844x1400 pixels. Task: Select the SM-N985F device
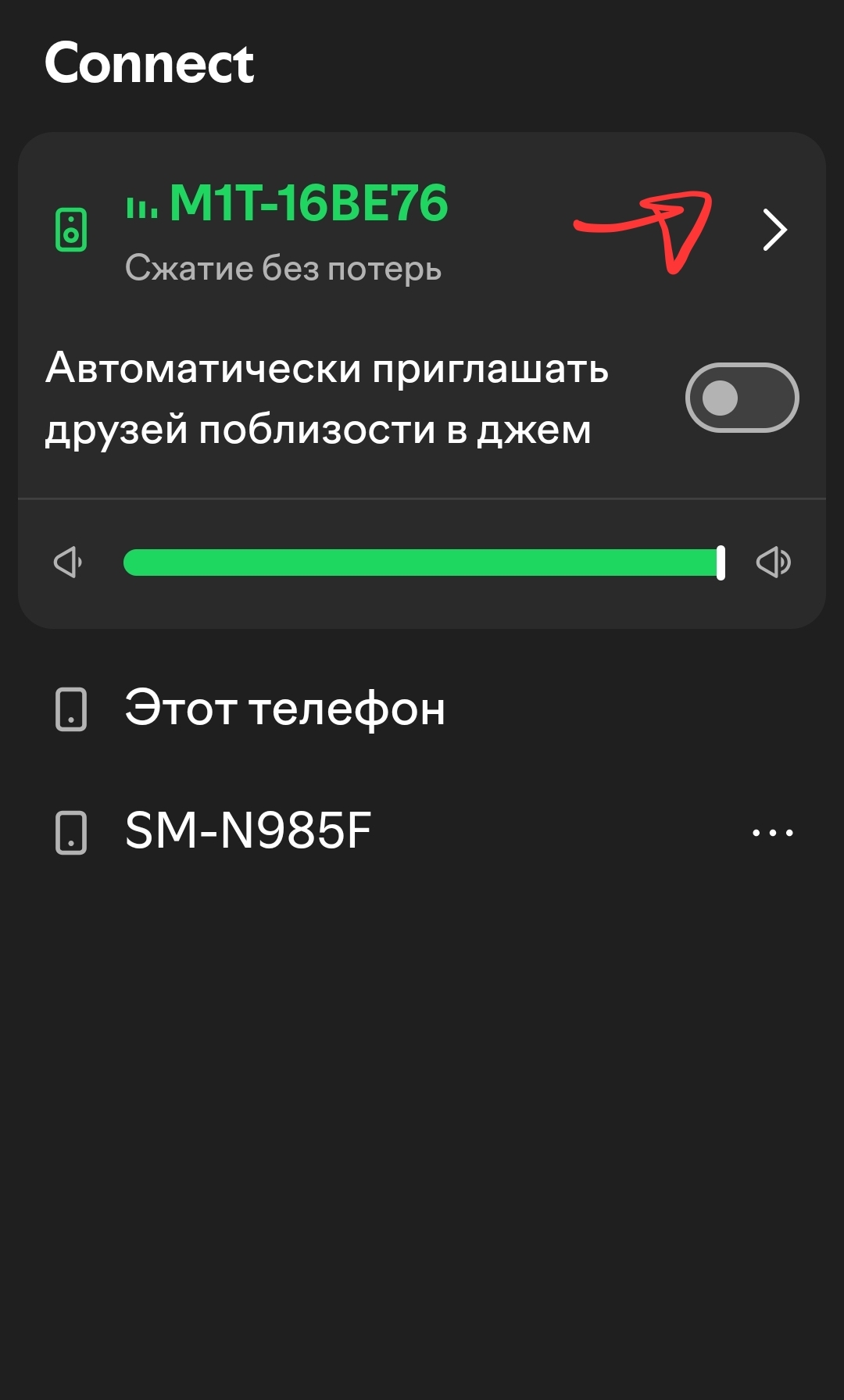click(248, 830)
